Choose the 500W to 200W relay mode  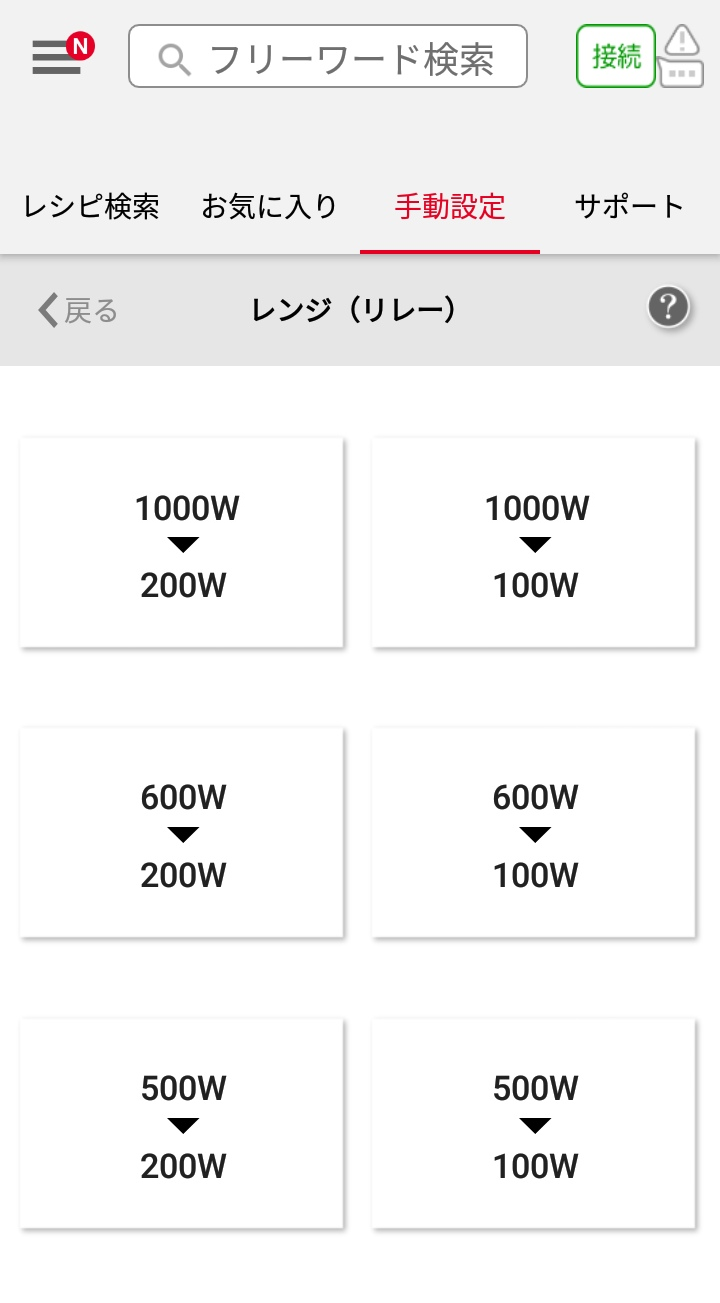[x=182, y=1124]
